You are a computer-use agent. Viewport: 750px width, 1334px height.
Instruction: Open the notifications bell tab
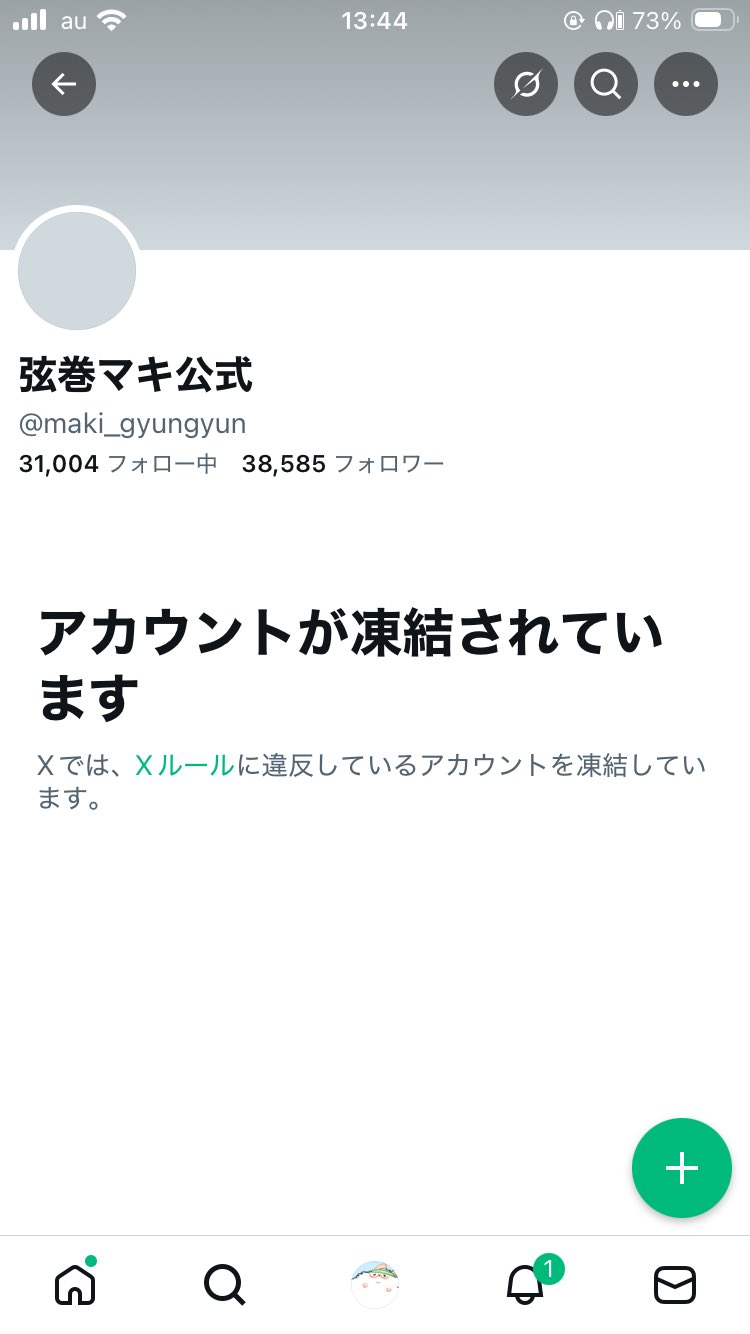pos(526,1284)
